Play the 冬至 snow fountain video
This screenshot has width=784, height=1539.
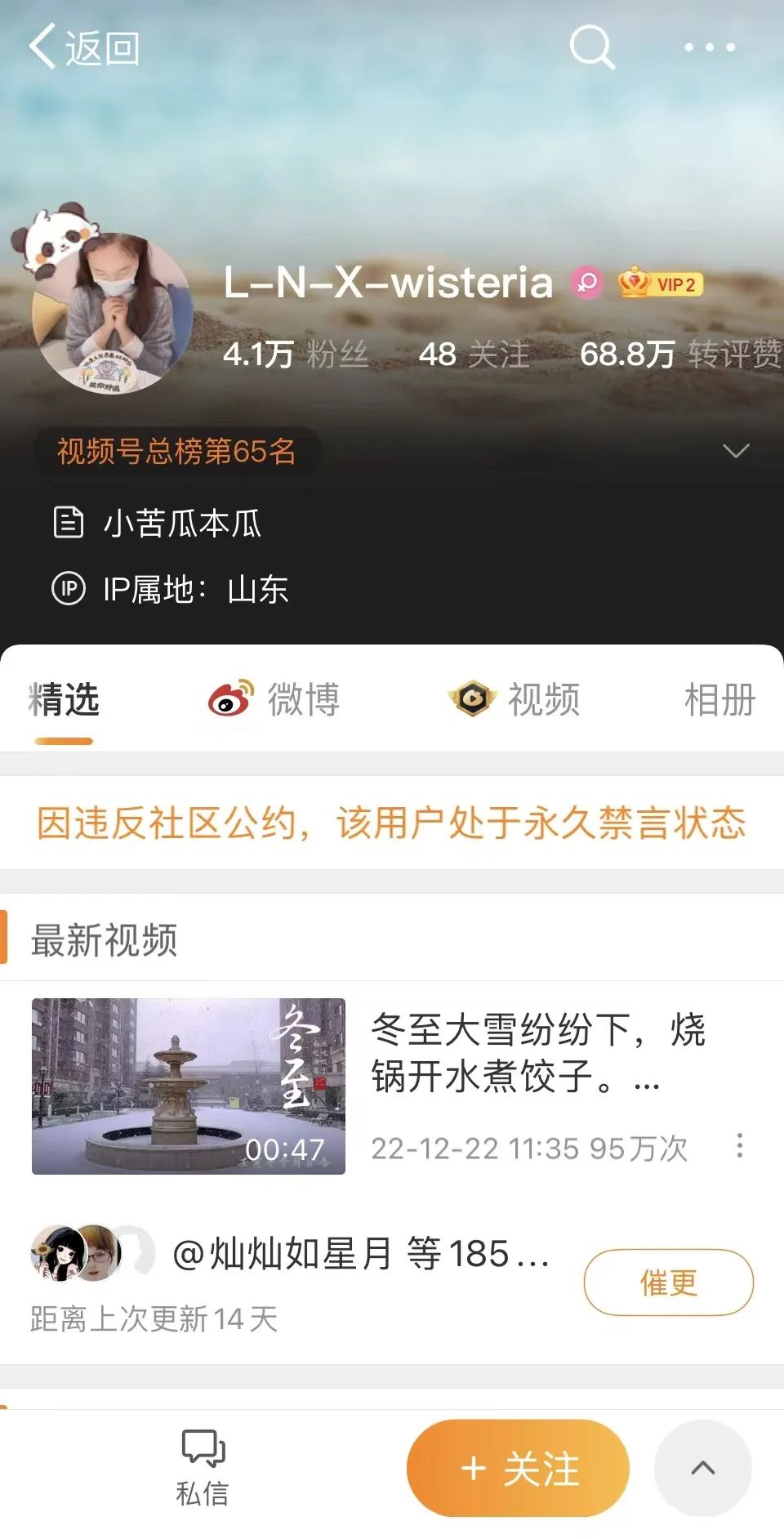point(189,1086)
